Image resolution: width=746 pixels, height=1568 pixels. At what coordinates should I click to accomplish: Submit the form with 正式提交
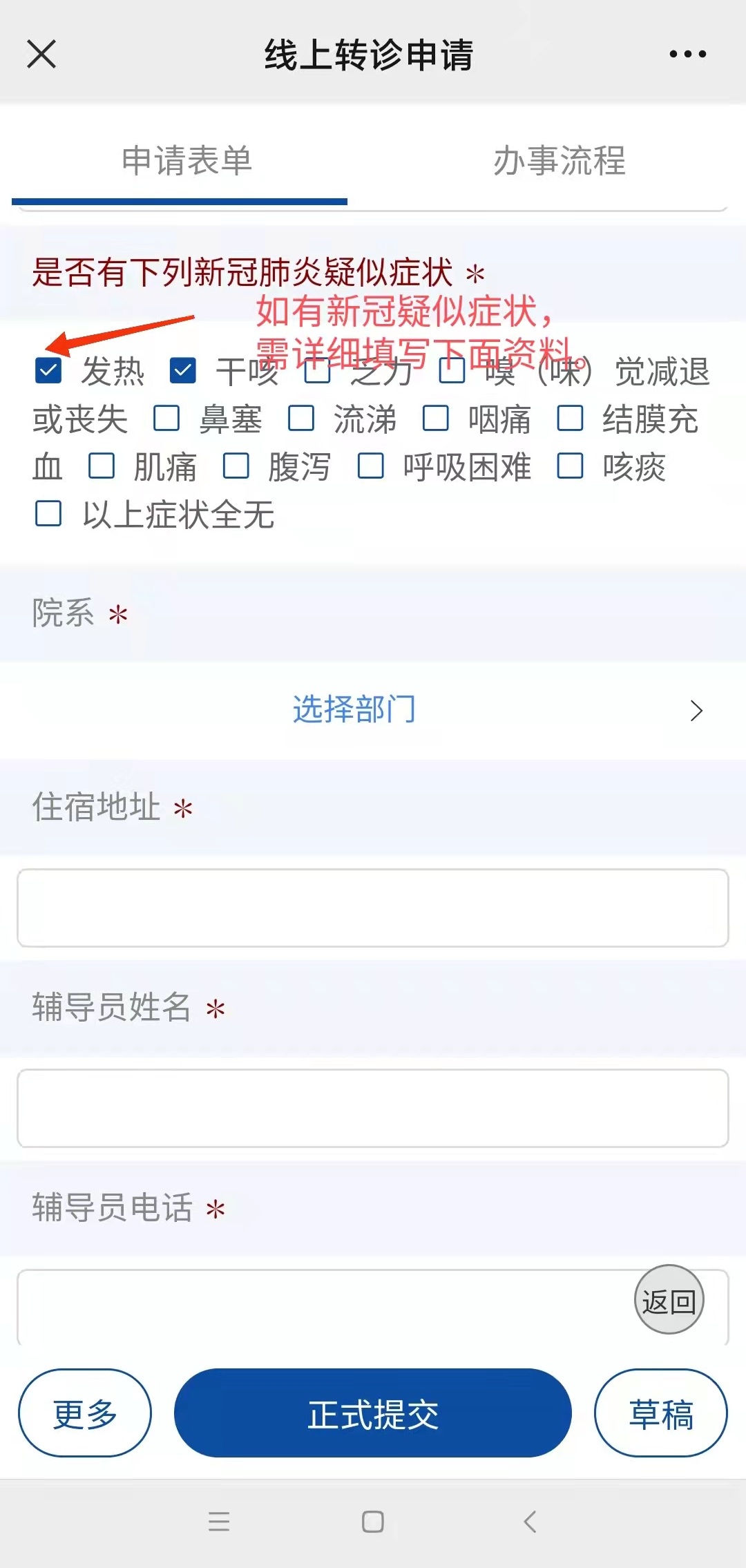373,1413
